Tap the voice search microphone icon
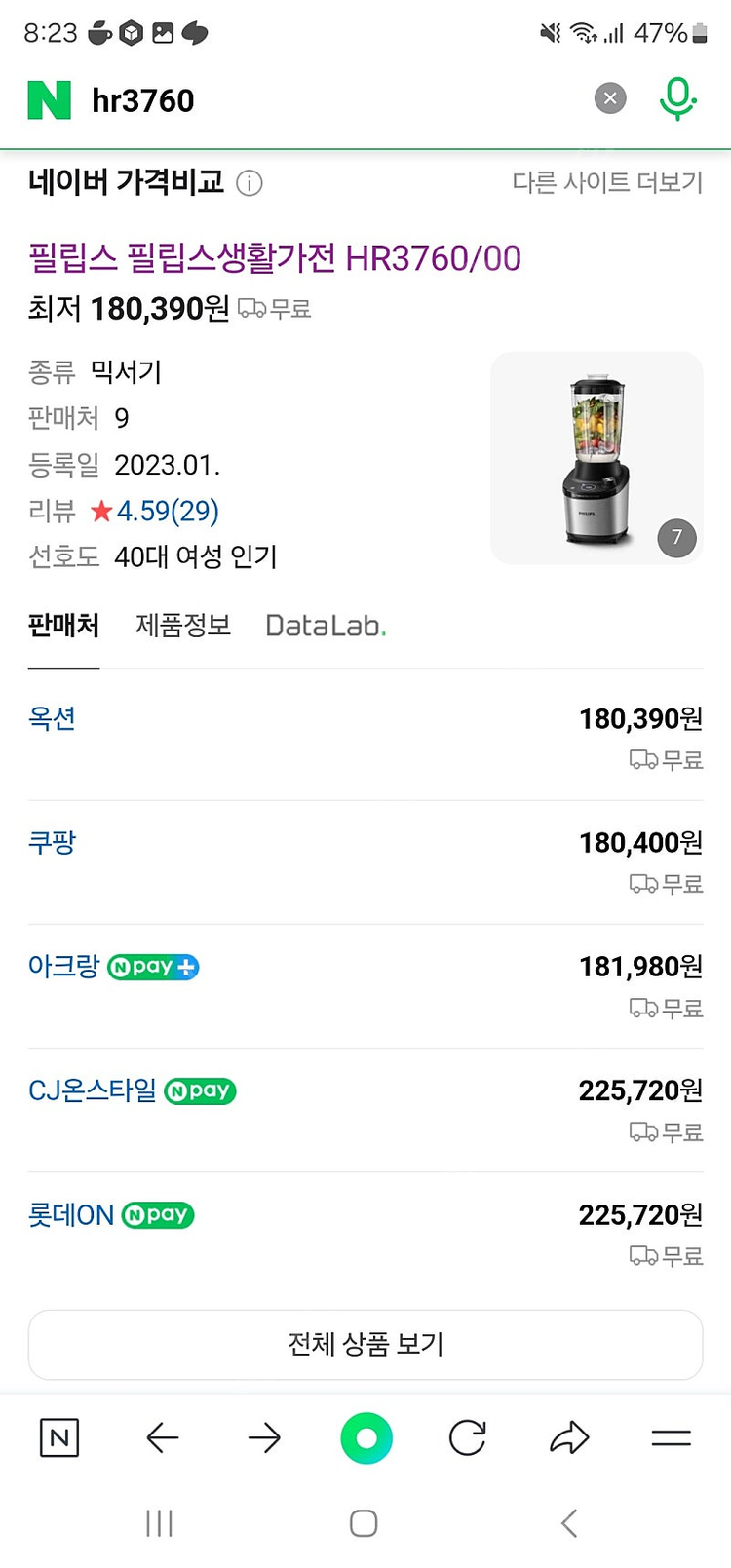 pos(679,97)
